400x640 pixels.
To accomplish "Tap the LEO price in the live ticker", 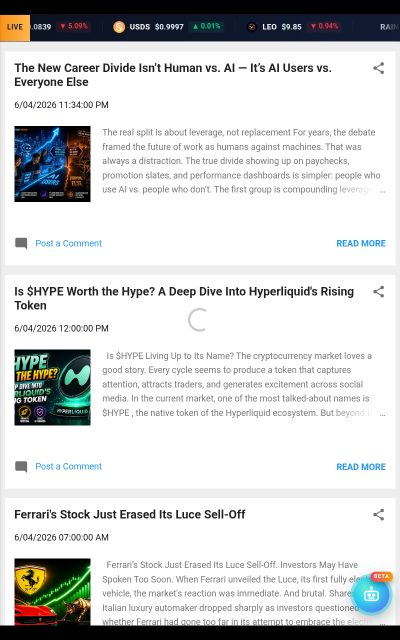I will (291, 27).
